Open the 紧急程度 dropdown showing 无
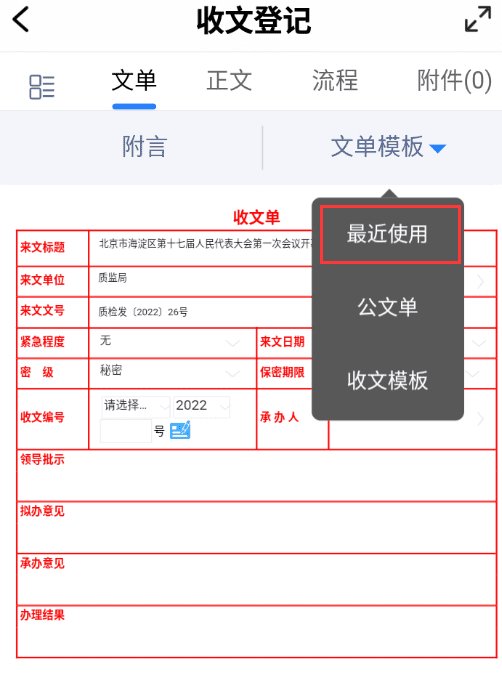502x685 pixels. coord(172,342)
